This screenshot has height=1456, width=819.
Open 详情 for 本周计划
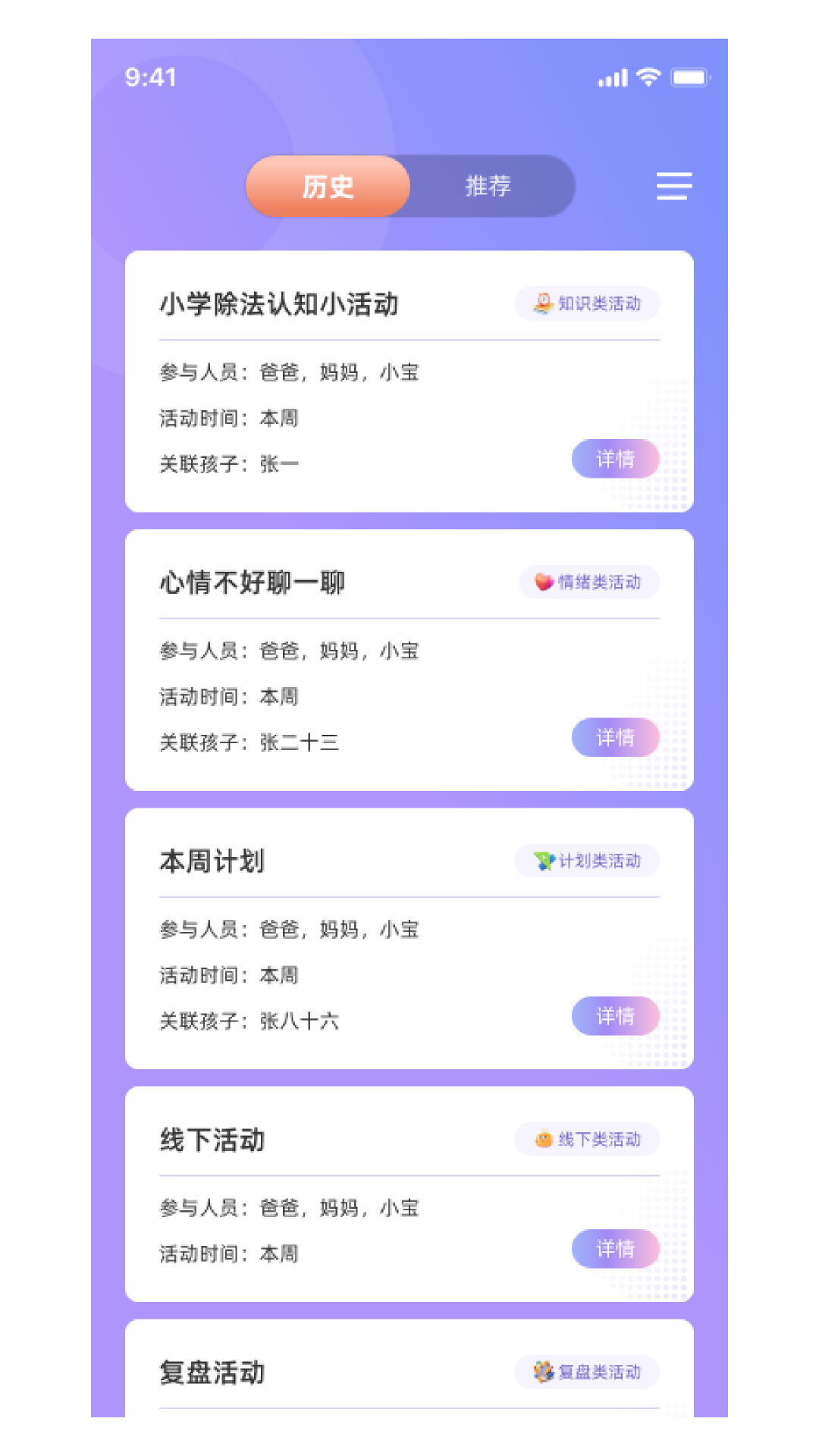[616, 1015]
